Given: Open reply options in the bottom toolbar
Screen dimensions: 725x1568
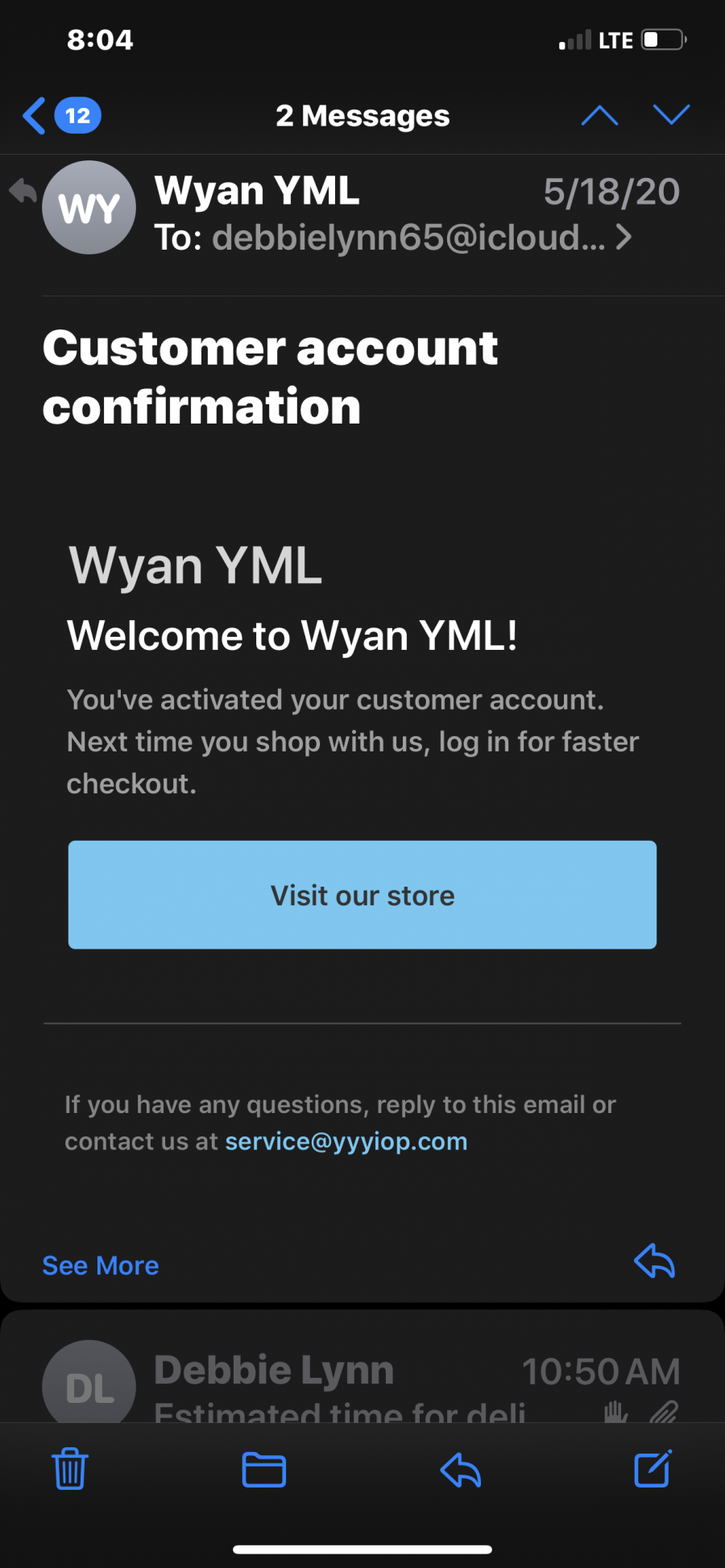Looking at the screenshot, I should coord(461,1469).
